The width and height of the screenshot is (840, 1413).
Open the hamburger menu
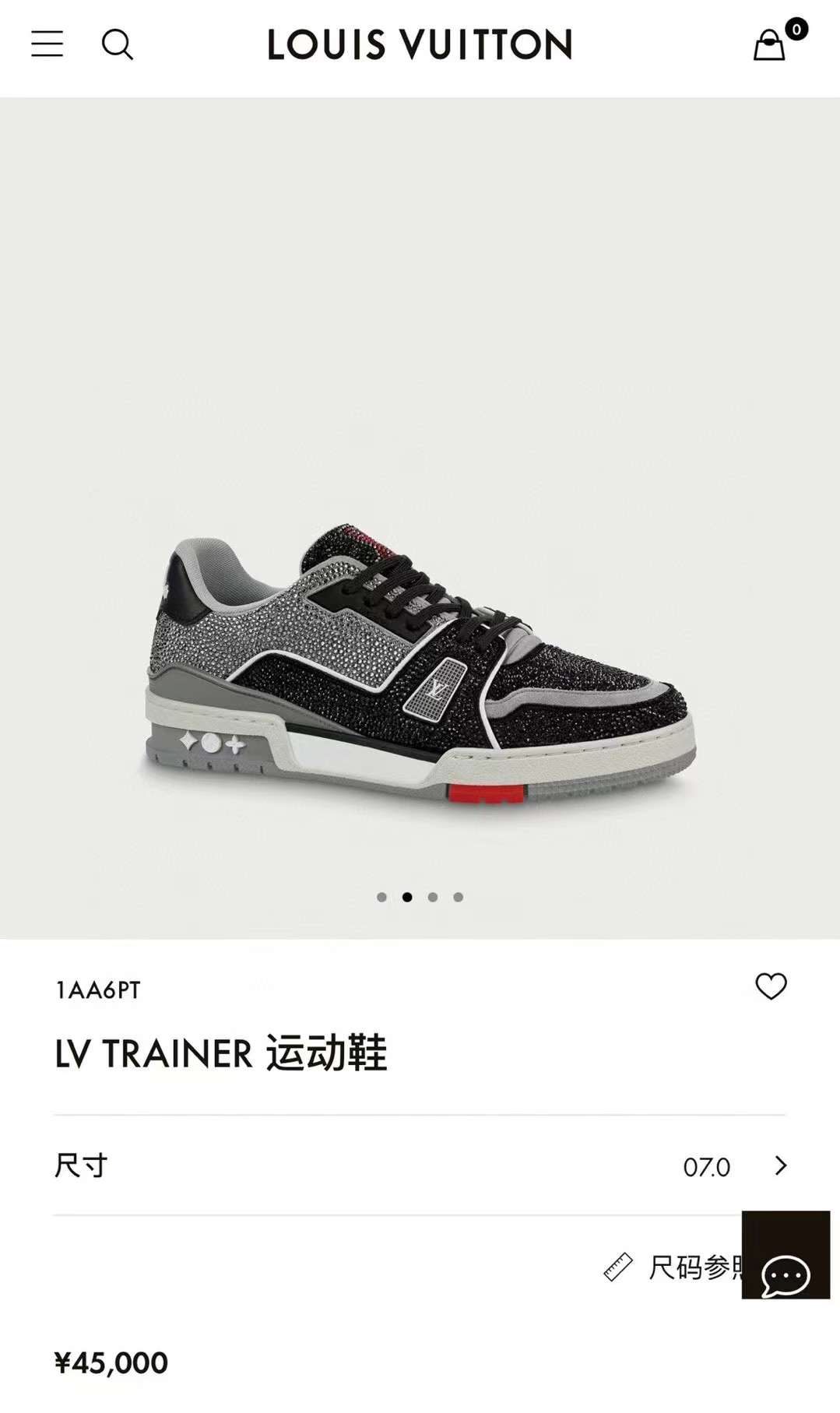tap(47, 44)
